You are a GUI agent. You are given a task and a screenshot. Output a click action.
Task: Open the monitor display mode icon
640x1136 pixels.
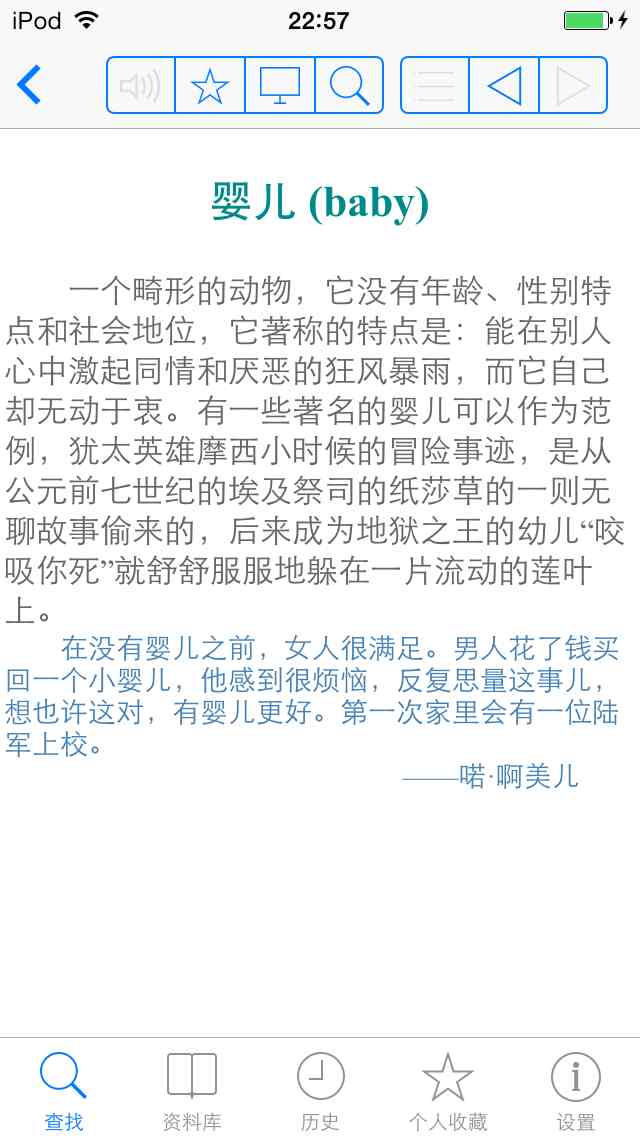(280, 85)
